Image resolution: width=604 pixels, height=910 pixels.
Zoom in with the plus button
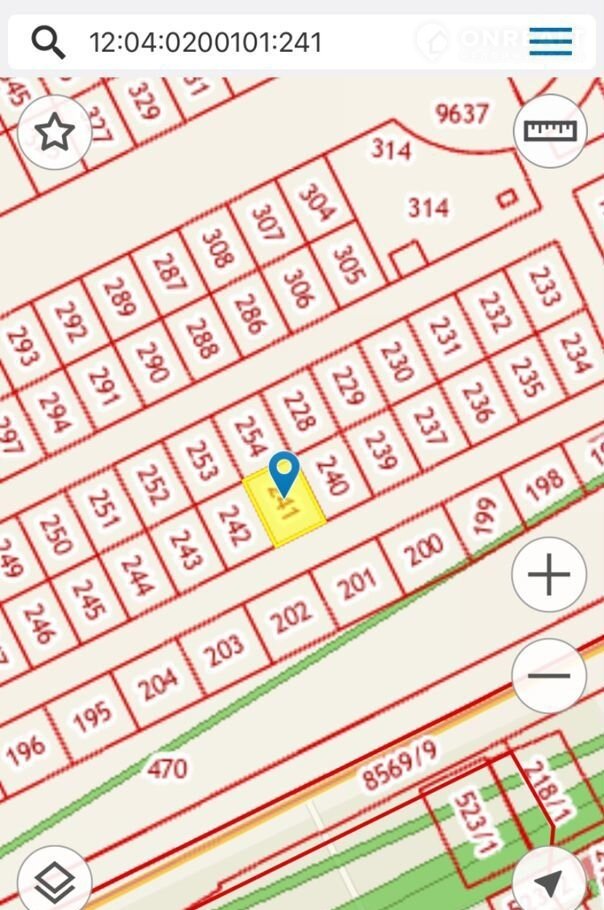tap(549, 575)
